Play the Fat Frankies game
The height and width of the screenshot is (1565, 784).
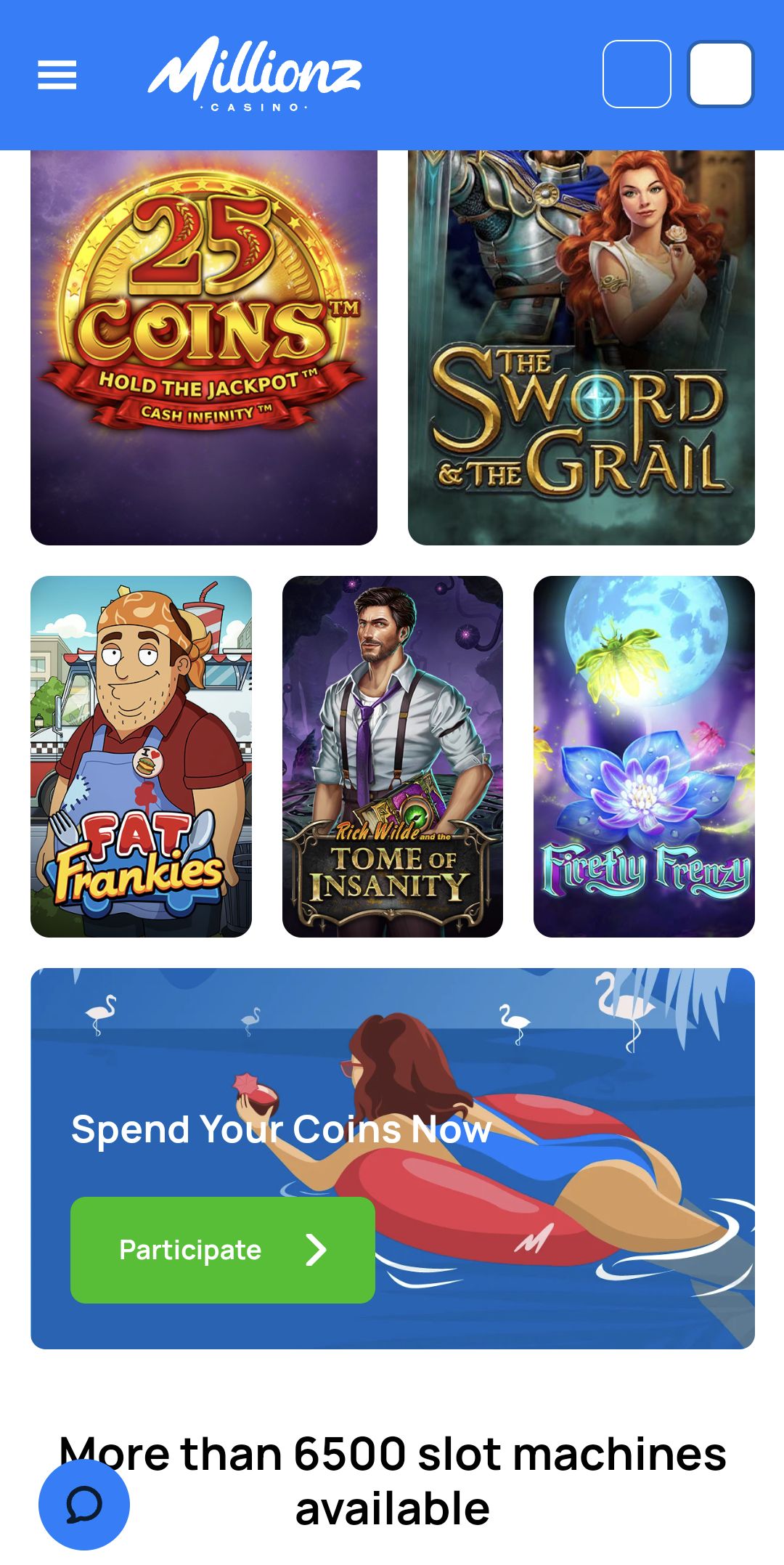point(141,756)
